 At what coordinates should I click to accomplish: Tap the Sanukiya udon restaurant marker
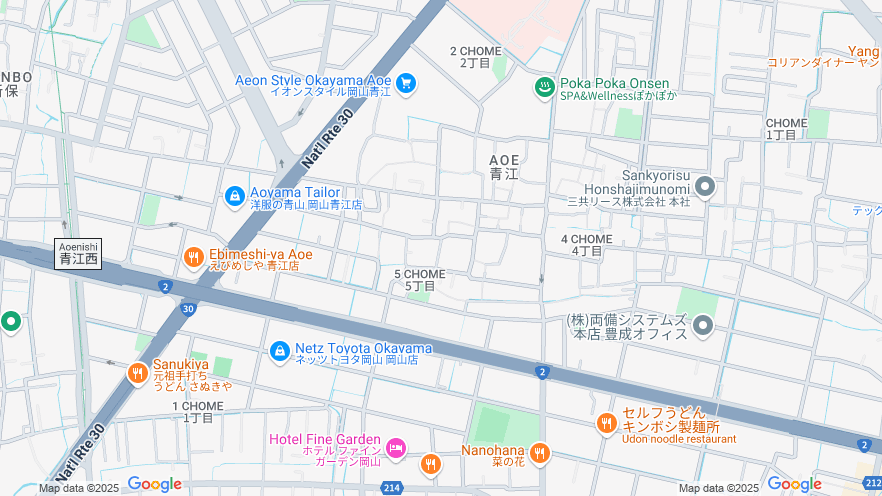coord(138,374)
